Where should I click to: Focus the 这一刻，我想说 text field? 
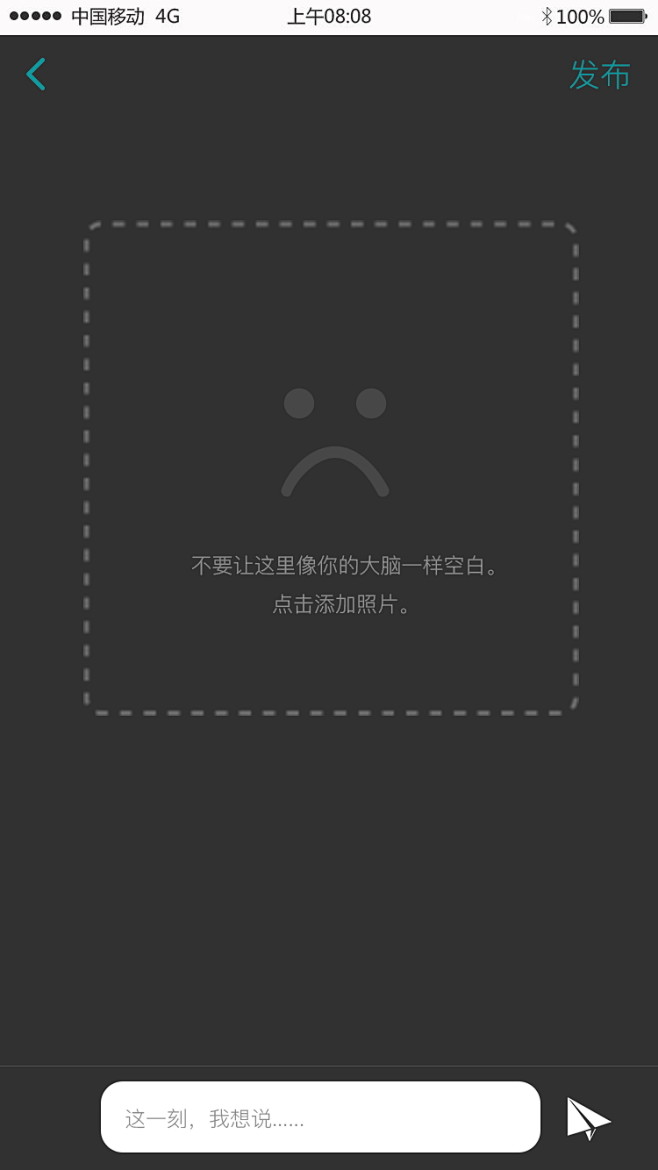tap(320, 1117)
